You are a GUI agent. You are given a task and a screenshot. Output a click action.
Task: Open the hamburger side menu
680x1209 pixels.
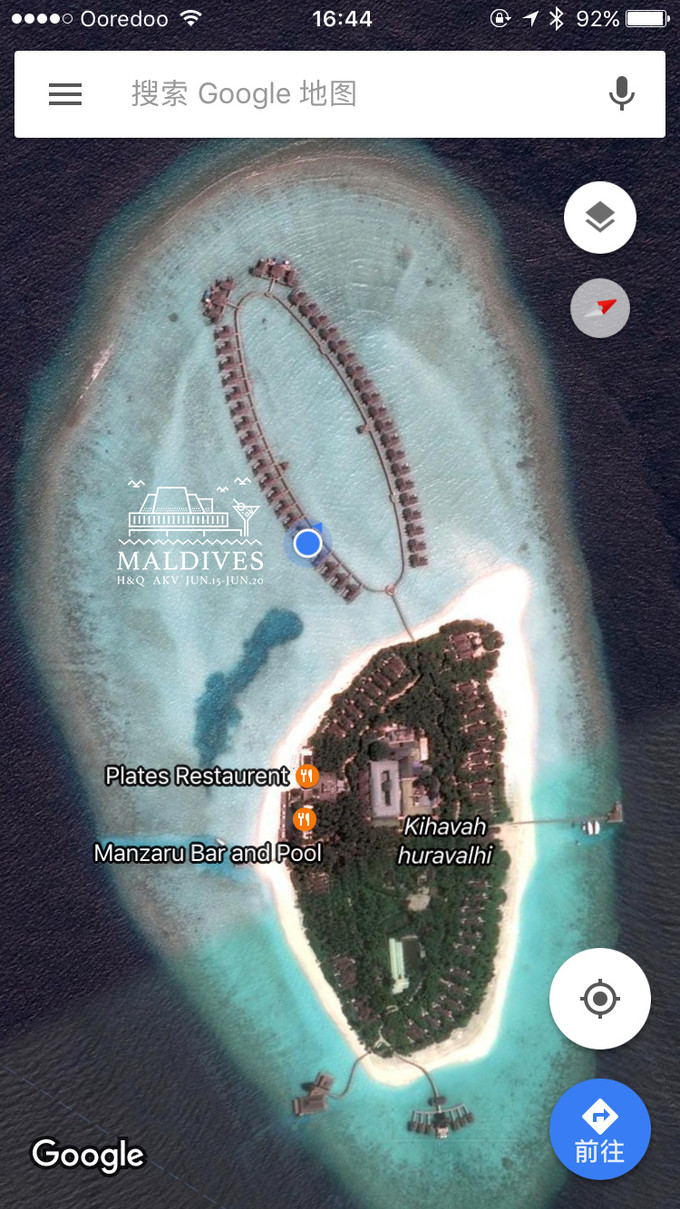pos(65,94)
